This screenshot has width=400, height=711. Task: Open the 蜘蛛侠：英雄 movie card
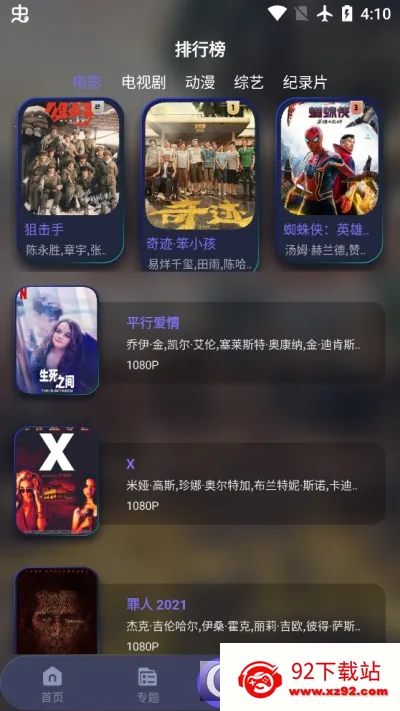click(x=330, y=180)
